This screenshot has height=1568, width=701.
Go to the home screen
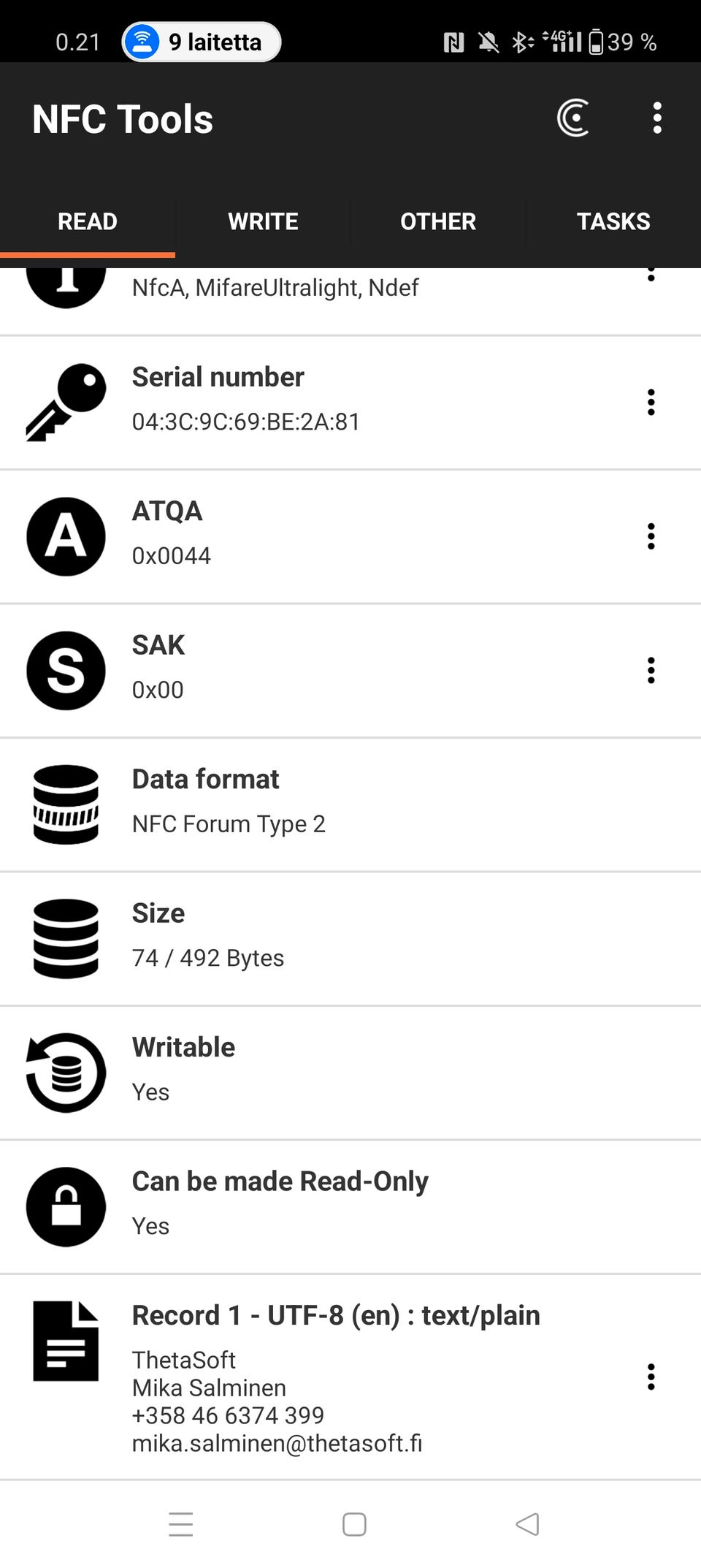pyautogui.click(x=354, y=1524)
